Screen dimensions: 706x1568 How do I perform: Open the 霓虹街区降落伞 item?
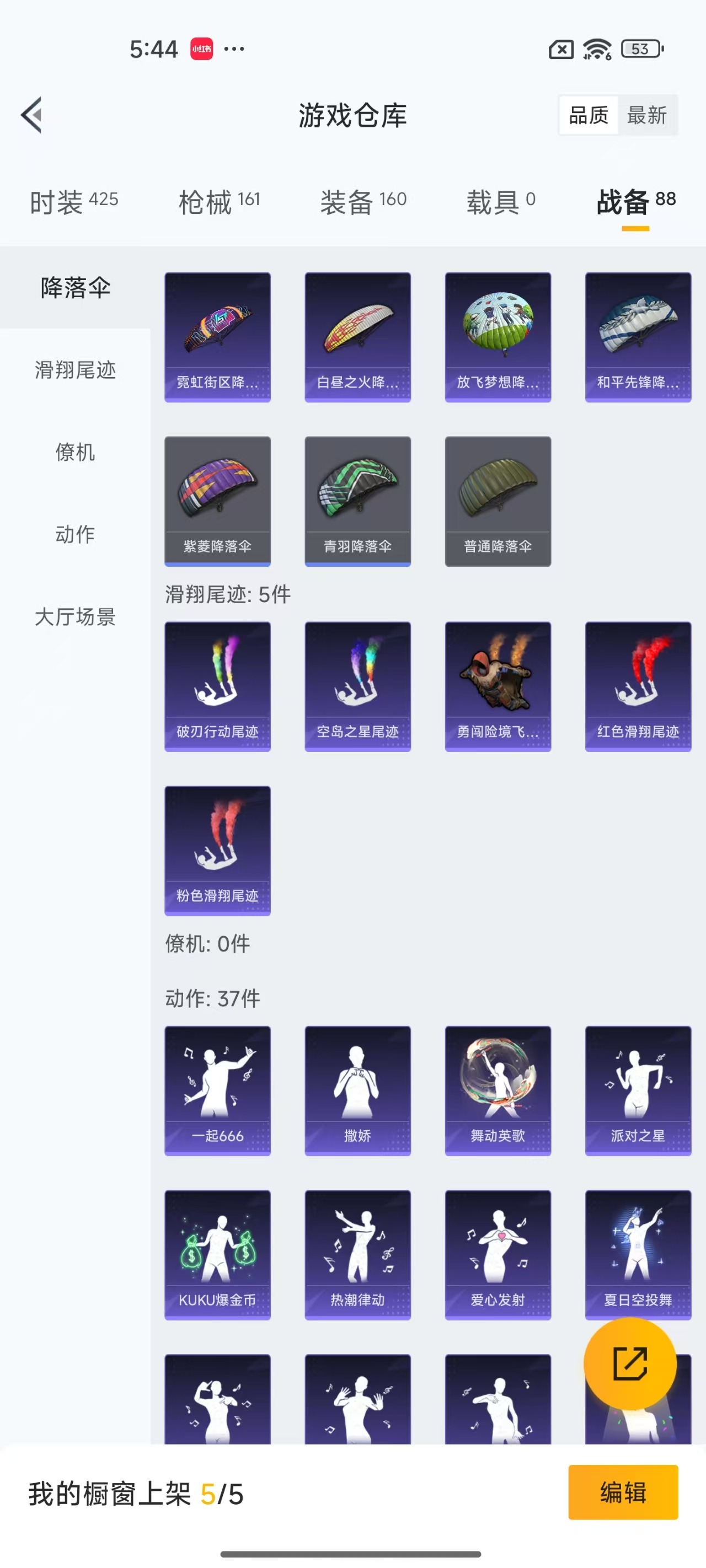pos(217,337)
